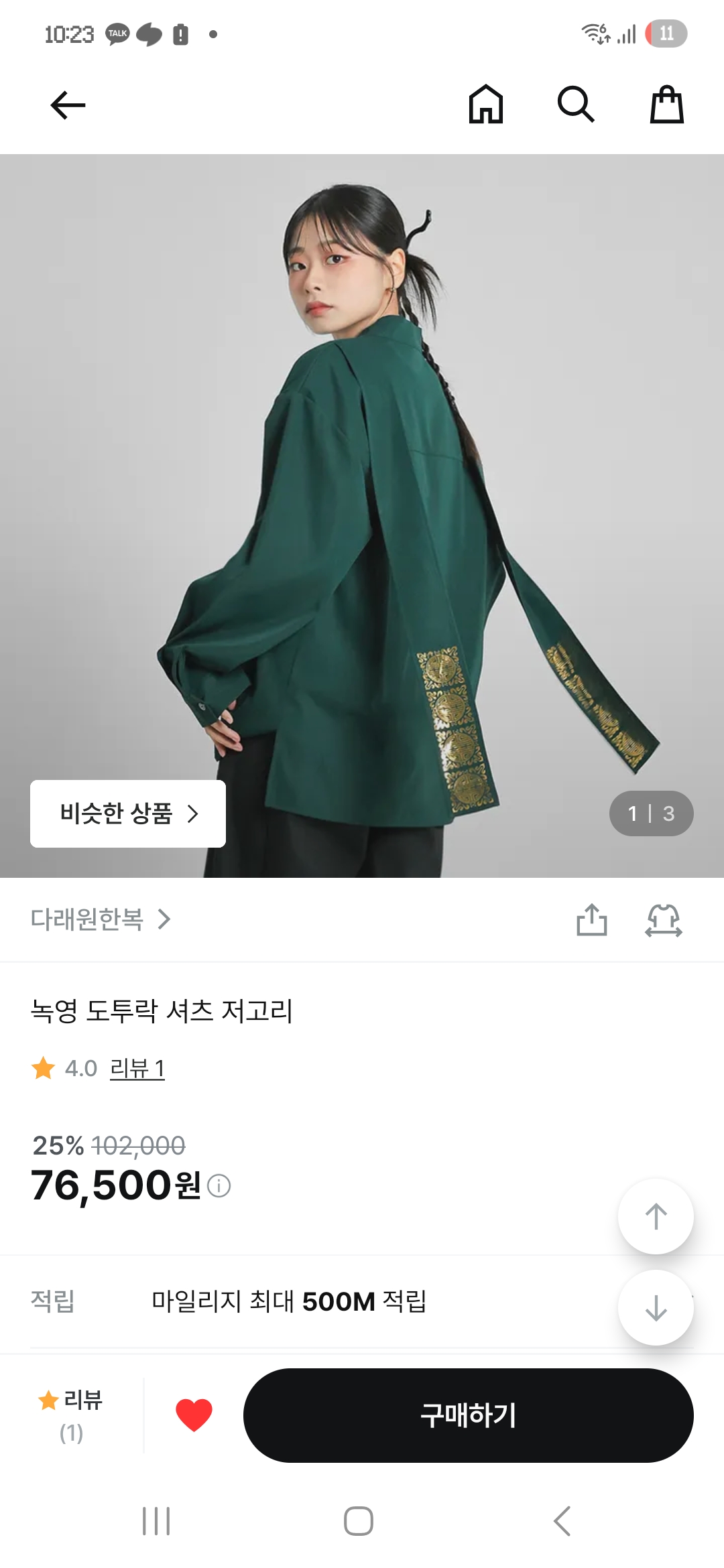This screenshot has height=1568, width=724.
Task: Open search from the top bar
Action: (x=576, y=105)
